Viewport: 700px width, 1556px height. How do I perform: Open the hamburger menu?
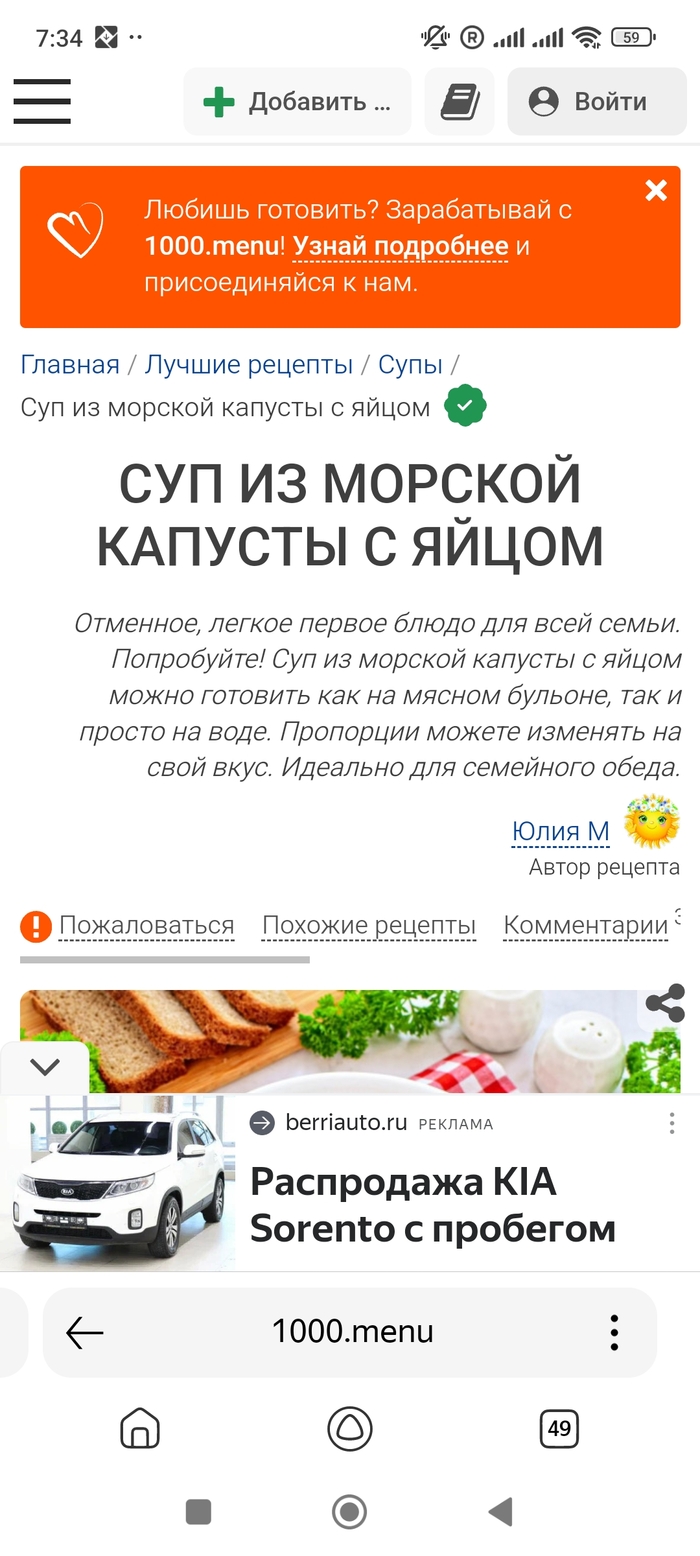[x=41, y=101]
